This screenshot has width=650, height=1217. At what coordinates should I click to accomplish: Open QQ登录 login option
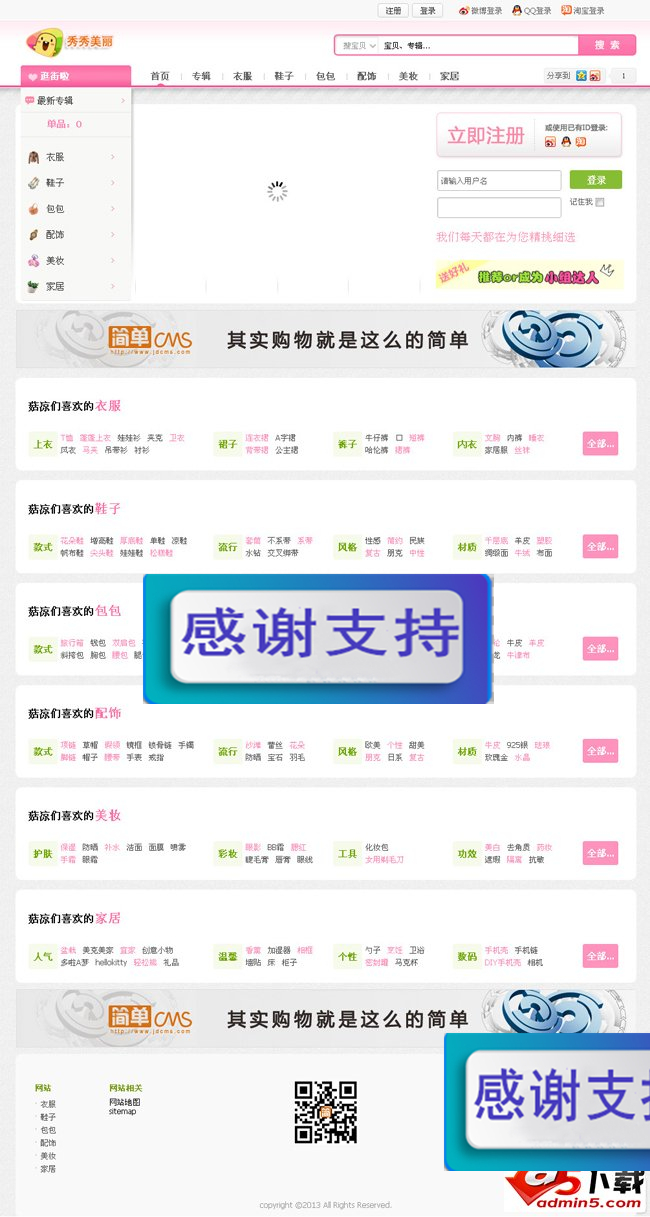[x=531, y=11]
